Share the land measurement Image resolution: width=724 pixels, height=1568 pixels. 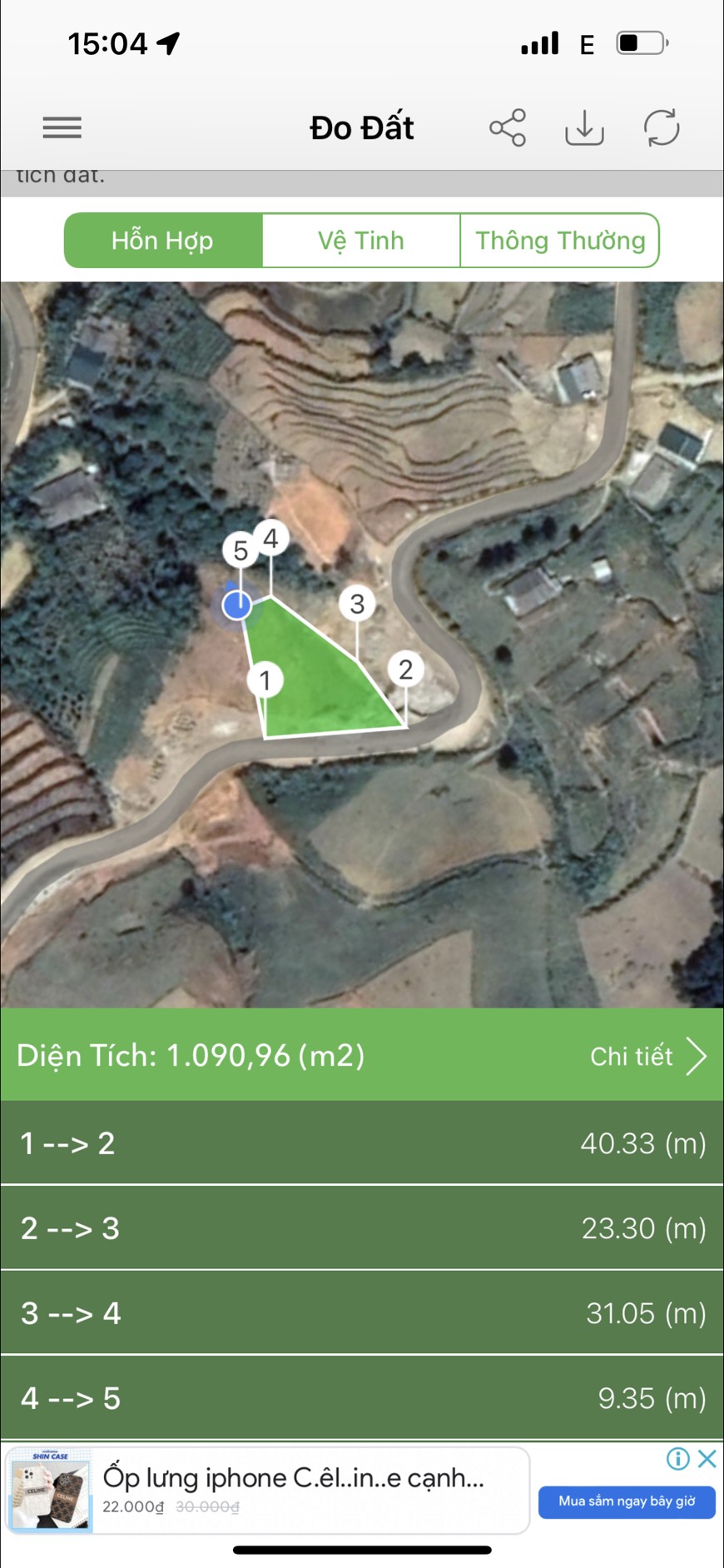[508, 127]
